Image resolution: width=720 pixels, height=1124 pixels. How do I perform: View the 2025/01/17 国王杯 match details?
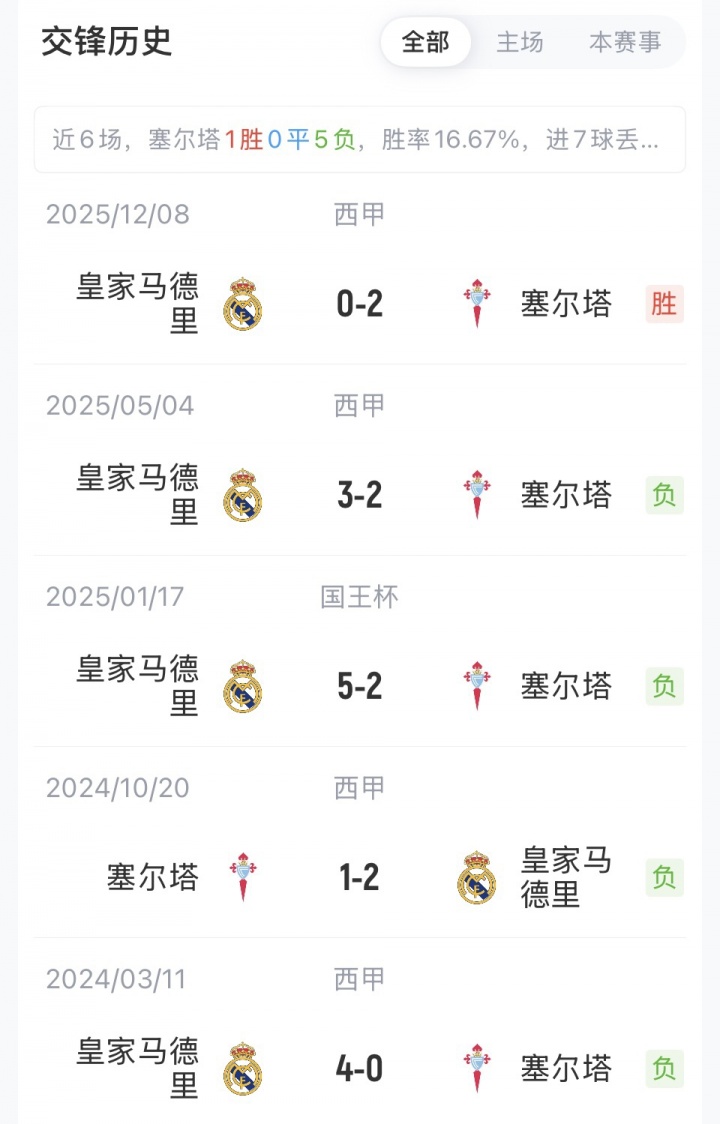click(x=360, y=686)
